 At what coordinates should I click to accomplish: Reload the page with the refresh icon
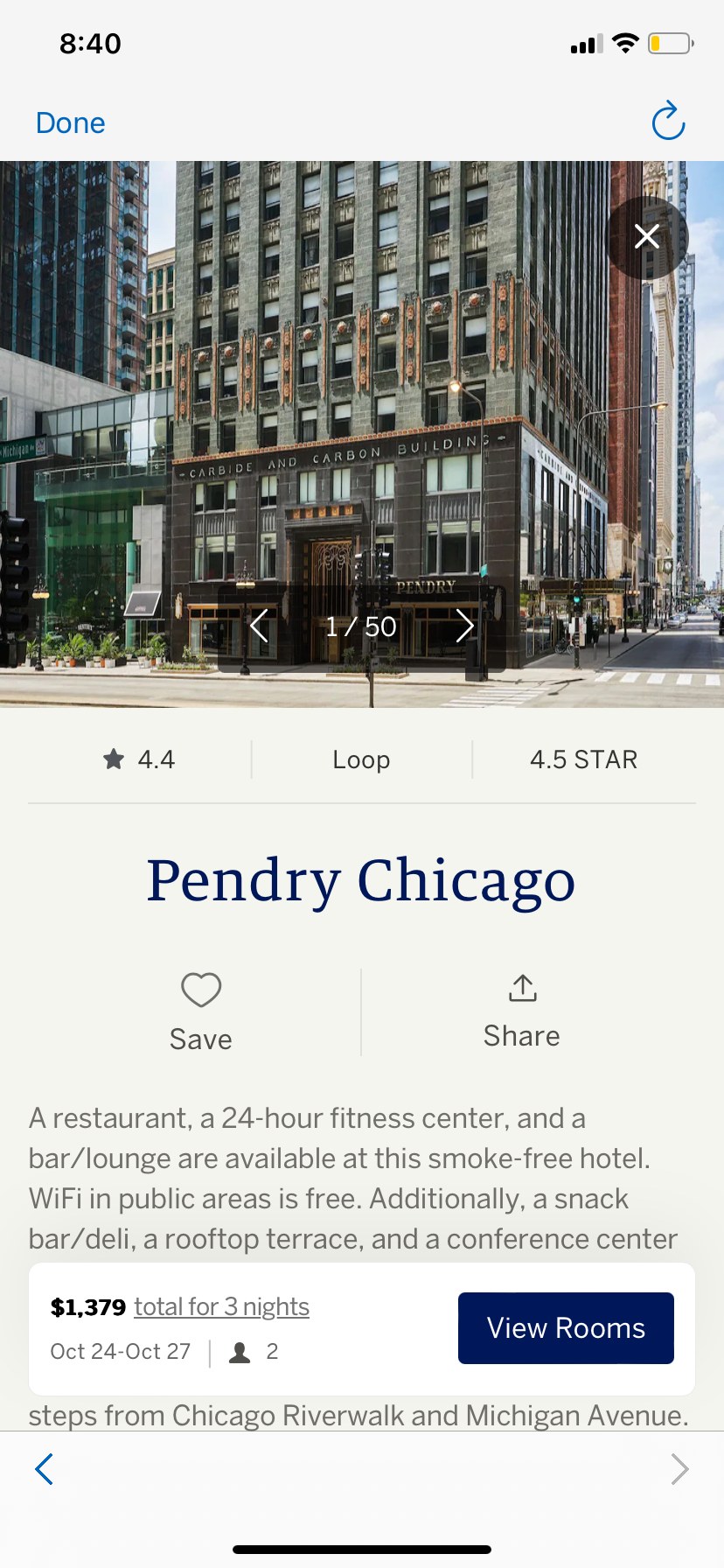pos(668,122)
